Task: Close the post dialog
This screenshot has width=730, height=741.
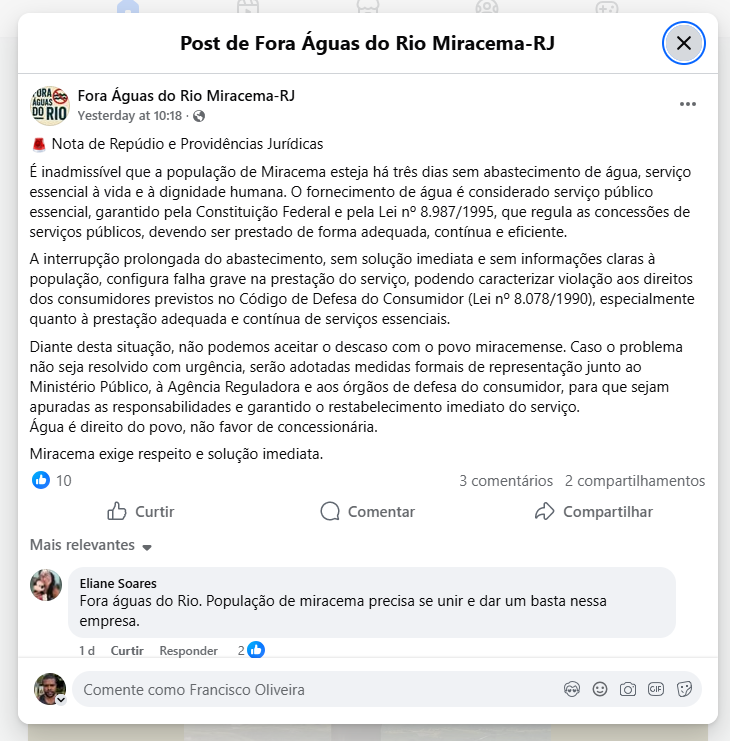Action: (684, 43)
